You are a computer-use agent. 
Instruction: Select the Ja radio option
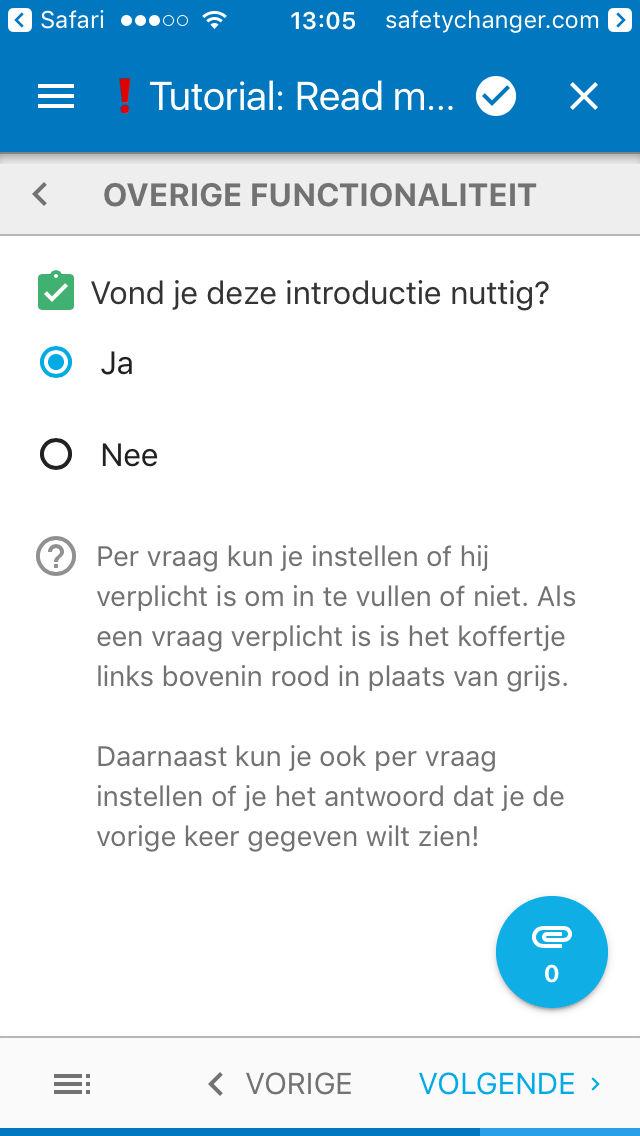56,362
